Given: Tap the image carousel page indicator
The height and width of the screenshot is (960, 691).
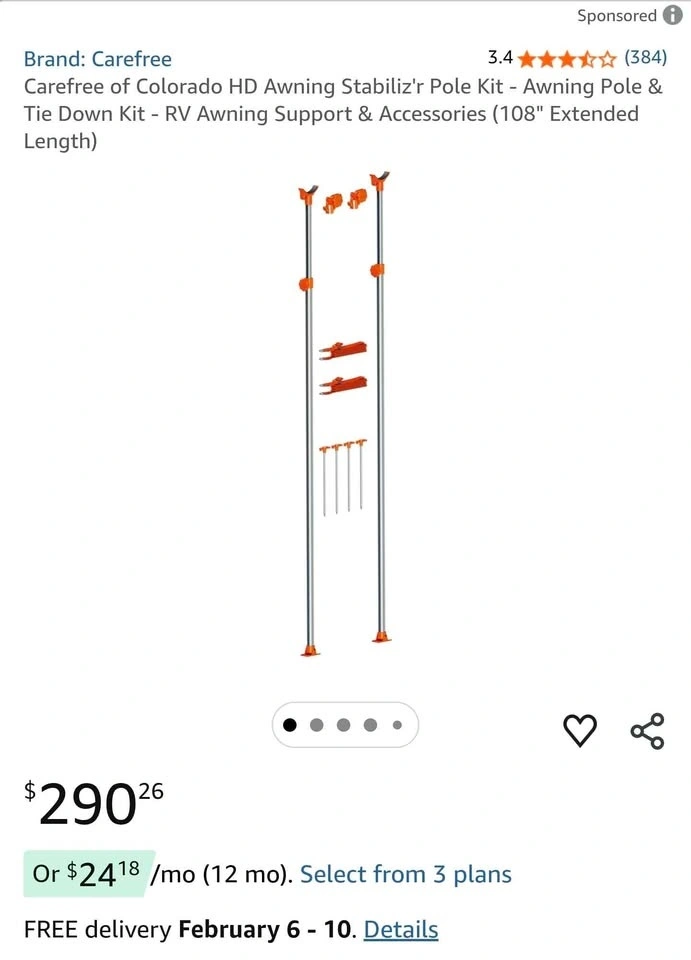Looking at the screenshot, I should click(x=344, y=725).
